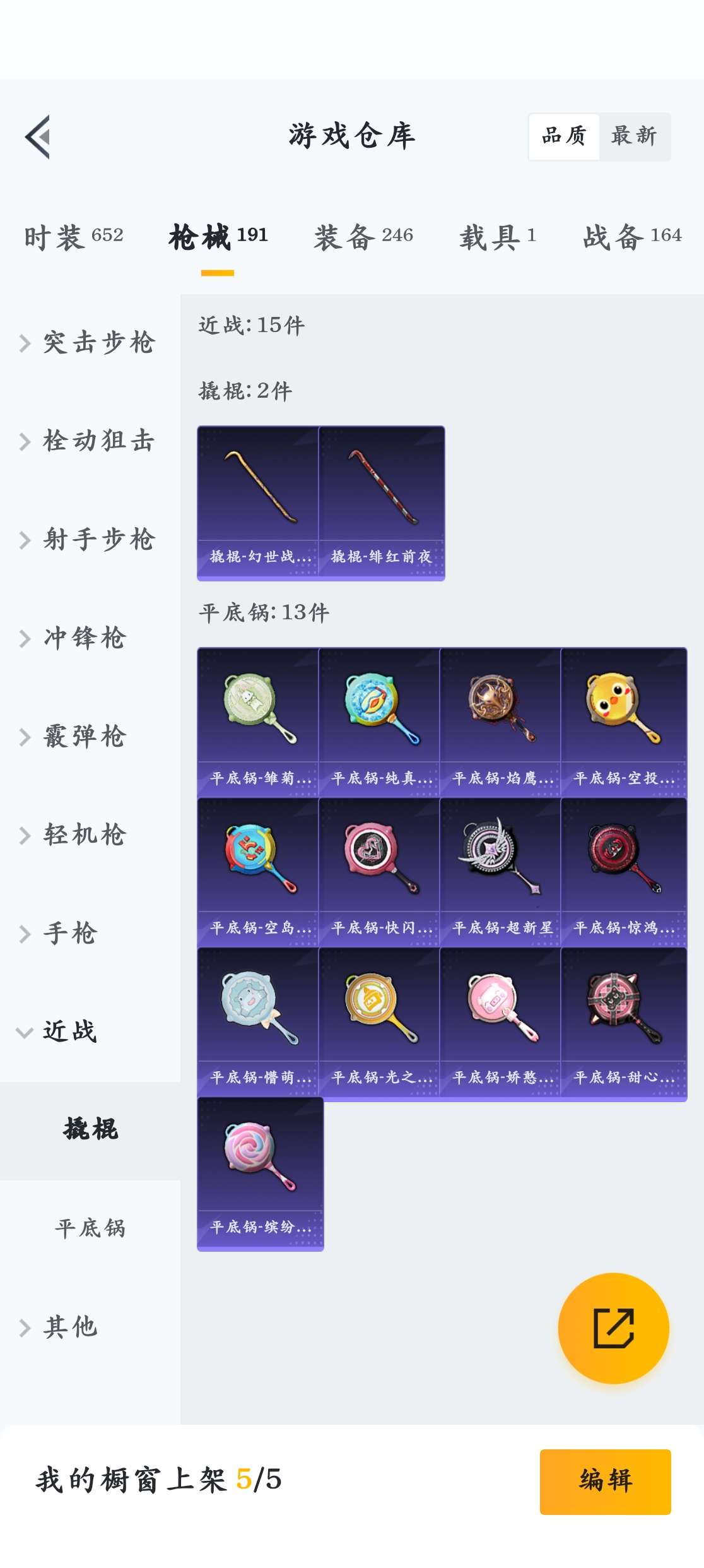Open the 战备 tab

pyautogui.click(x=631, y=237)
